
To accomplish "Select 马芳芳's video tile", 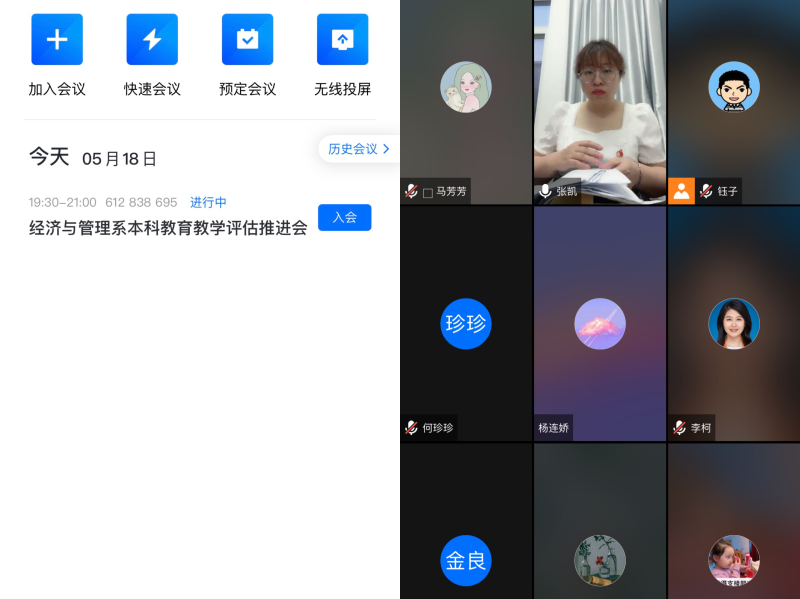I will pos(466,100).
